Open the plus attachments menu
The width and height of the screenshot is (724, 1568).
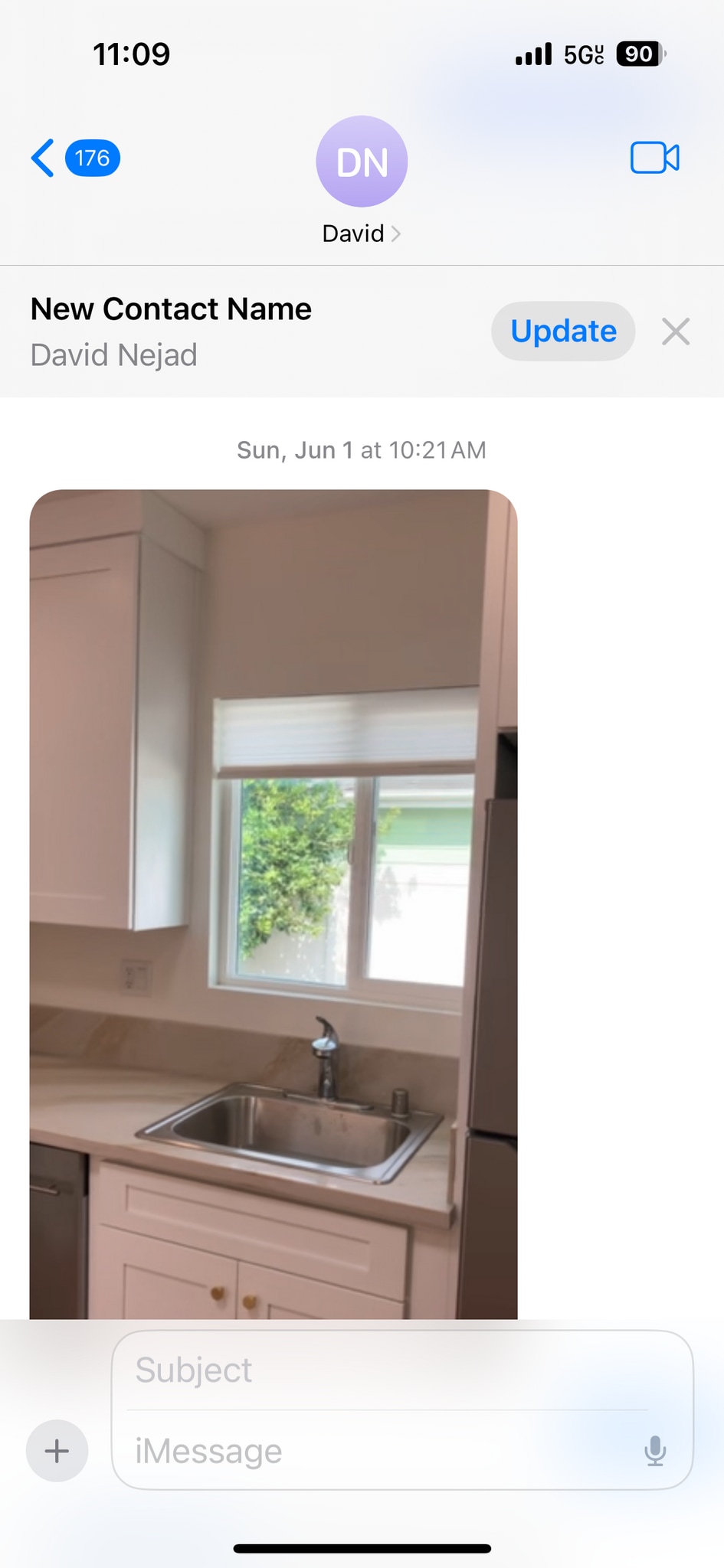point(57,1451)
